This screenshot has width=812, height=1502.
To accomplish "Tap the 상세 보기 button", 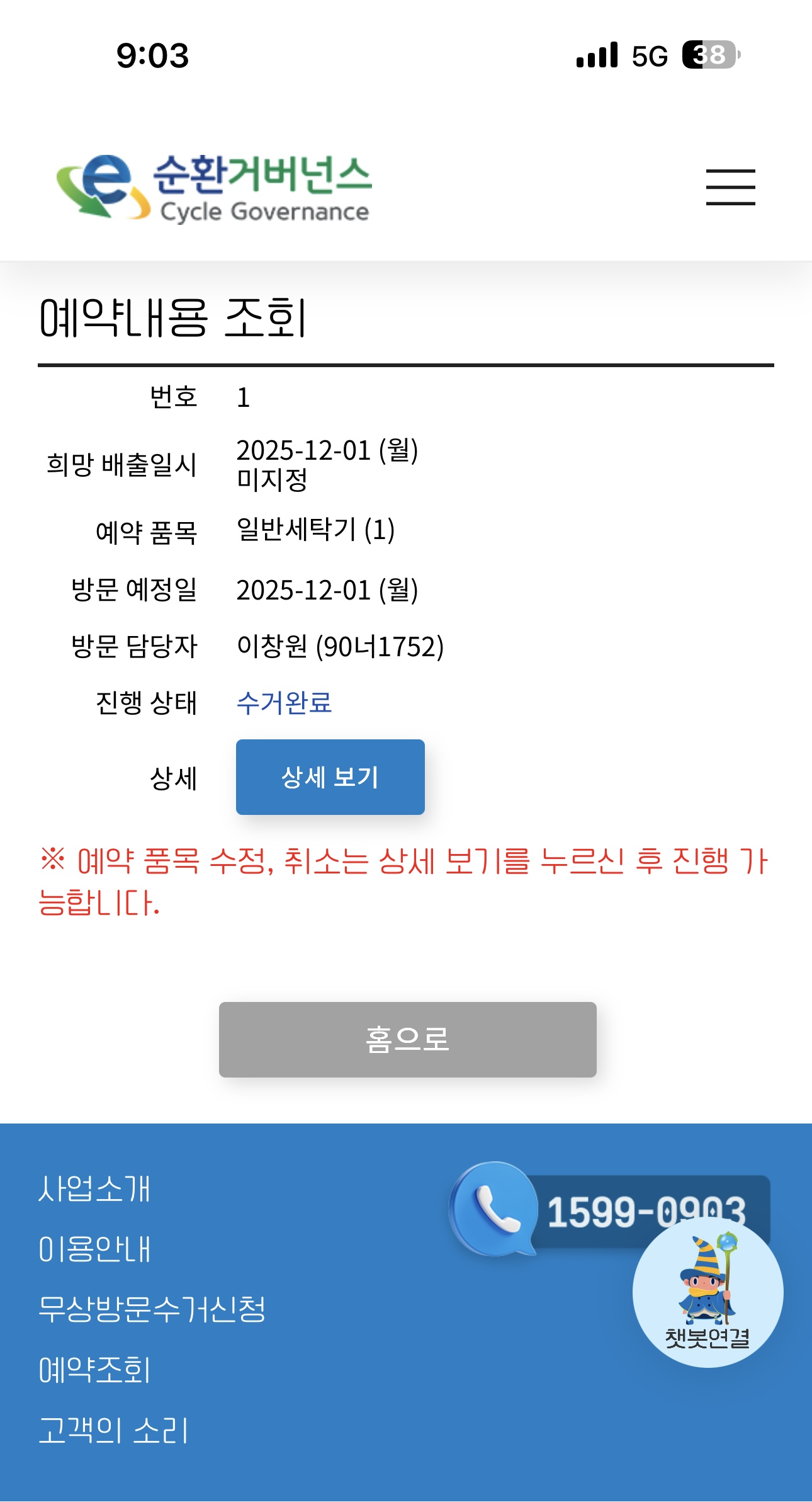I will coord(330,777).
